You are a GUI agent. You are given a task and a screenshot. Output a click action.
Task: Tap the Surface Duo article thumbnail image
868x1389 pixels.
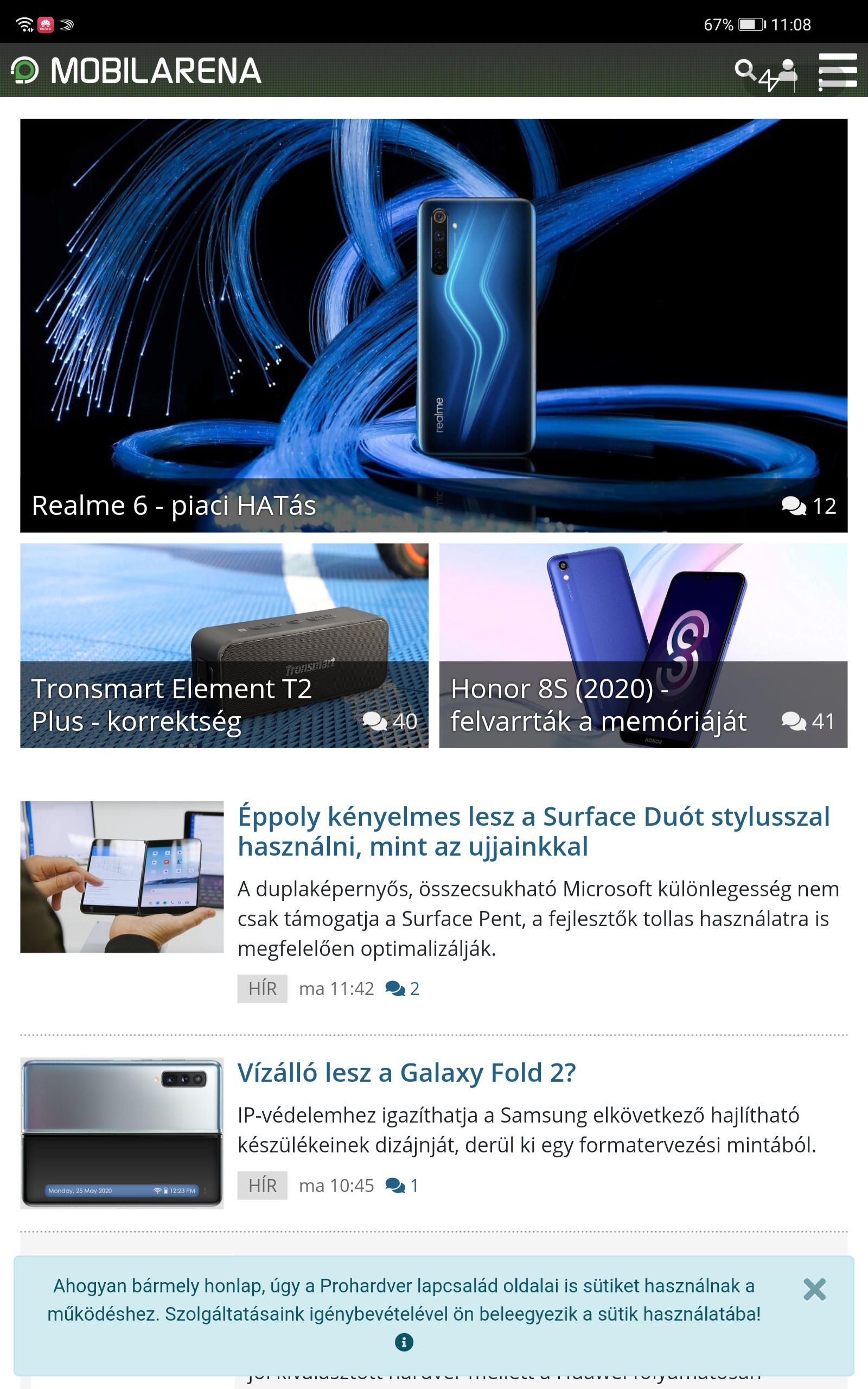[x=122, y=876]
